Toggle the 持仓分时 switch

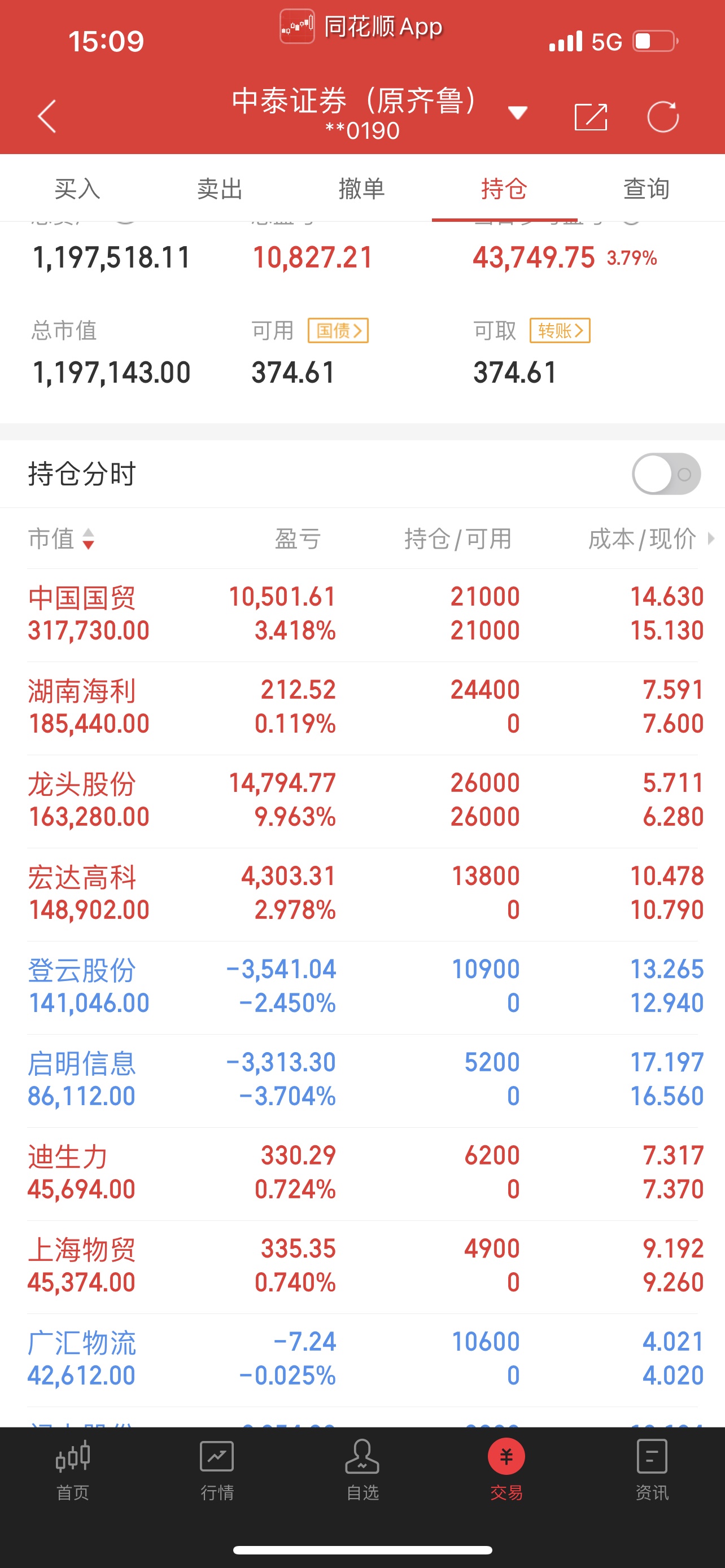tap(666, 474)
